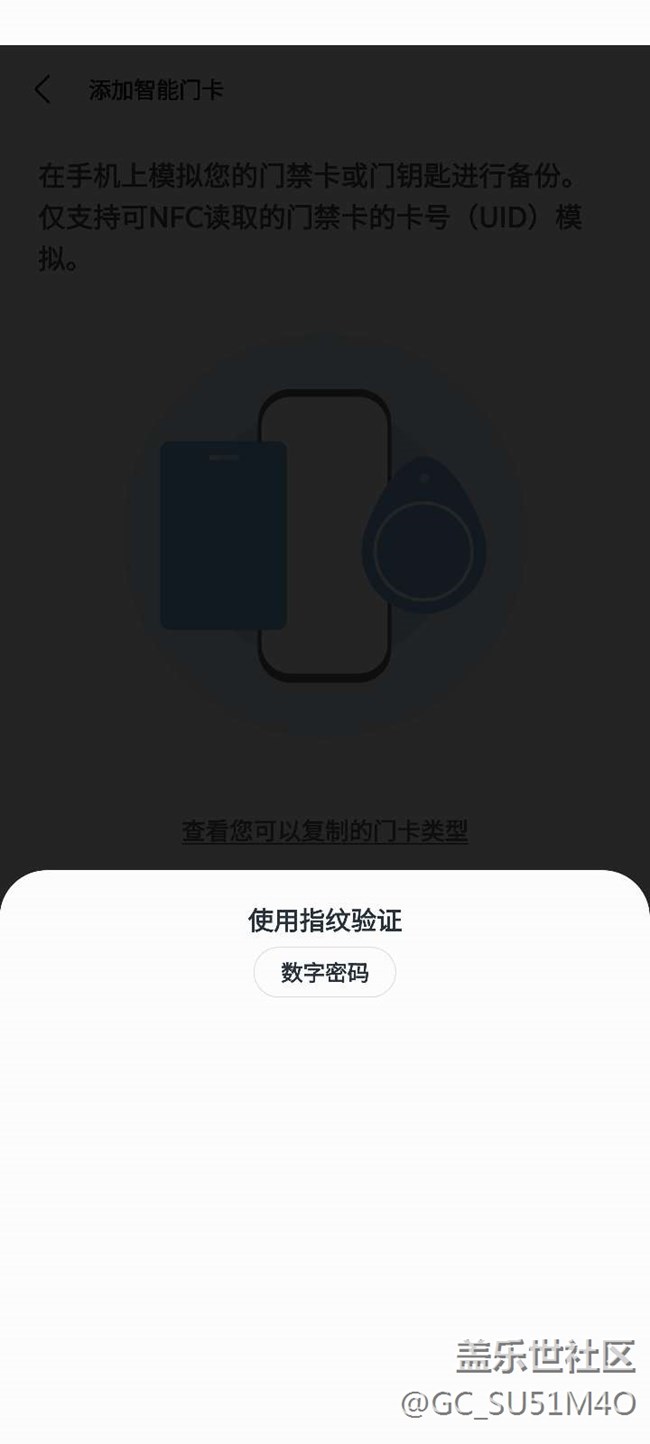Image resolution: width=650 pixels, height=1444 pixels.
Task: Open 查看您可以复制的门卡类型 link
Action: coord(325,831)
